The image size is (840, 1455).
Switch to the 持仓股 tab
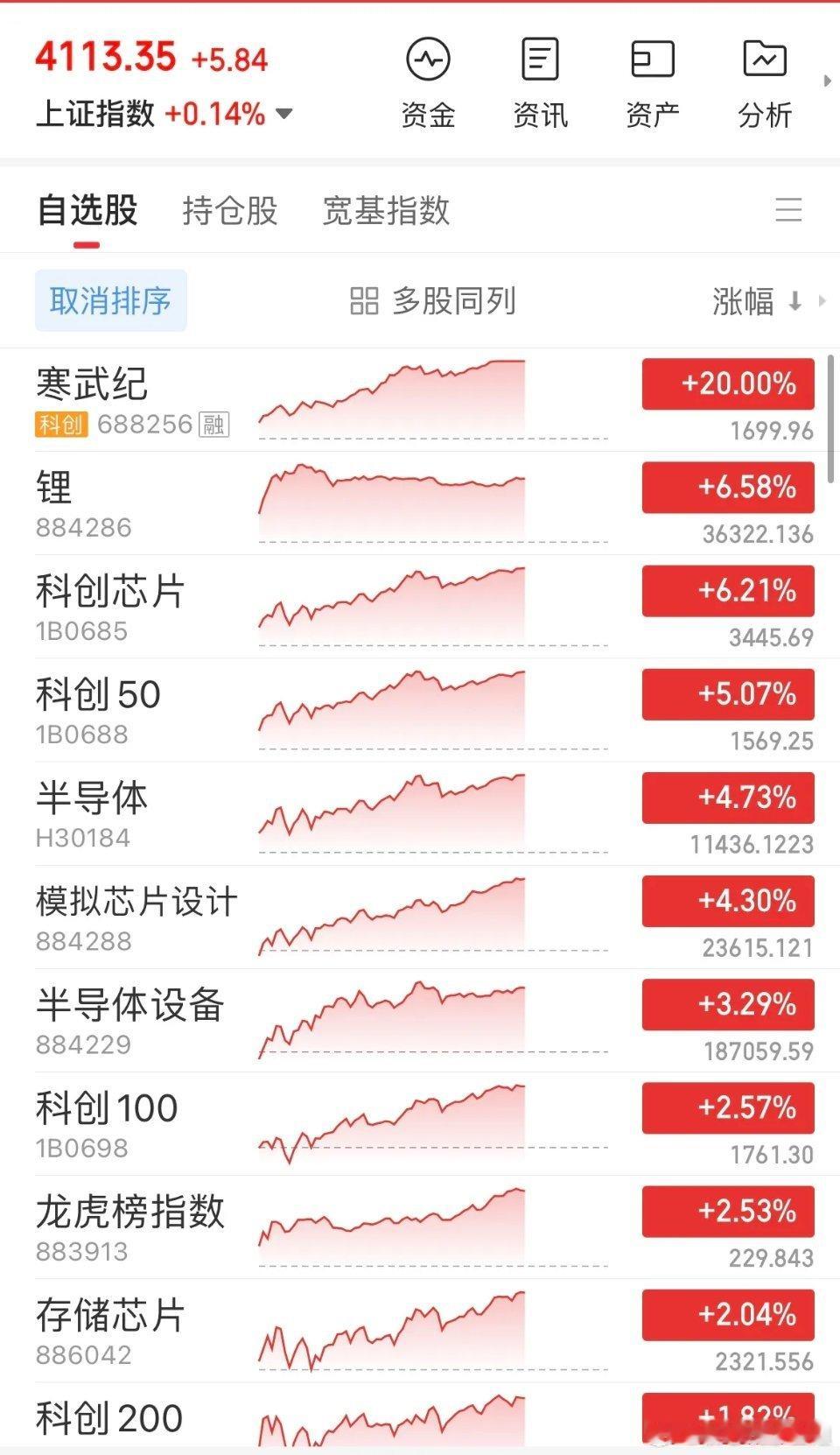click(x=230, y=210)
